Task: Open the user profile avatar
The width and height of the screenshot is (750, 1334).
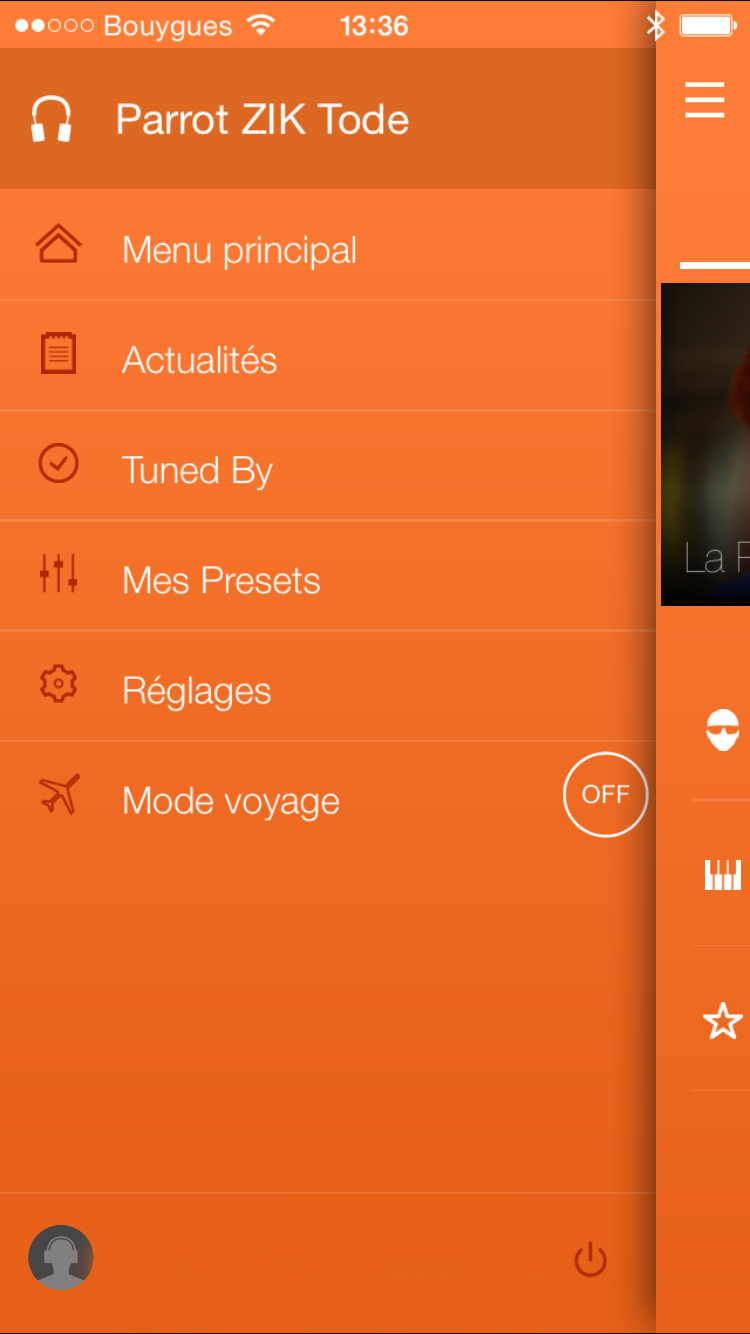Action: pyautogui.click(x=61, y=1257)
